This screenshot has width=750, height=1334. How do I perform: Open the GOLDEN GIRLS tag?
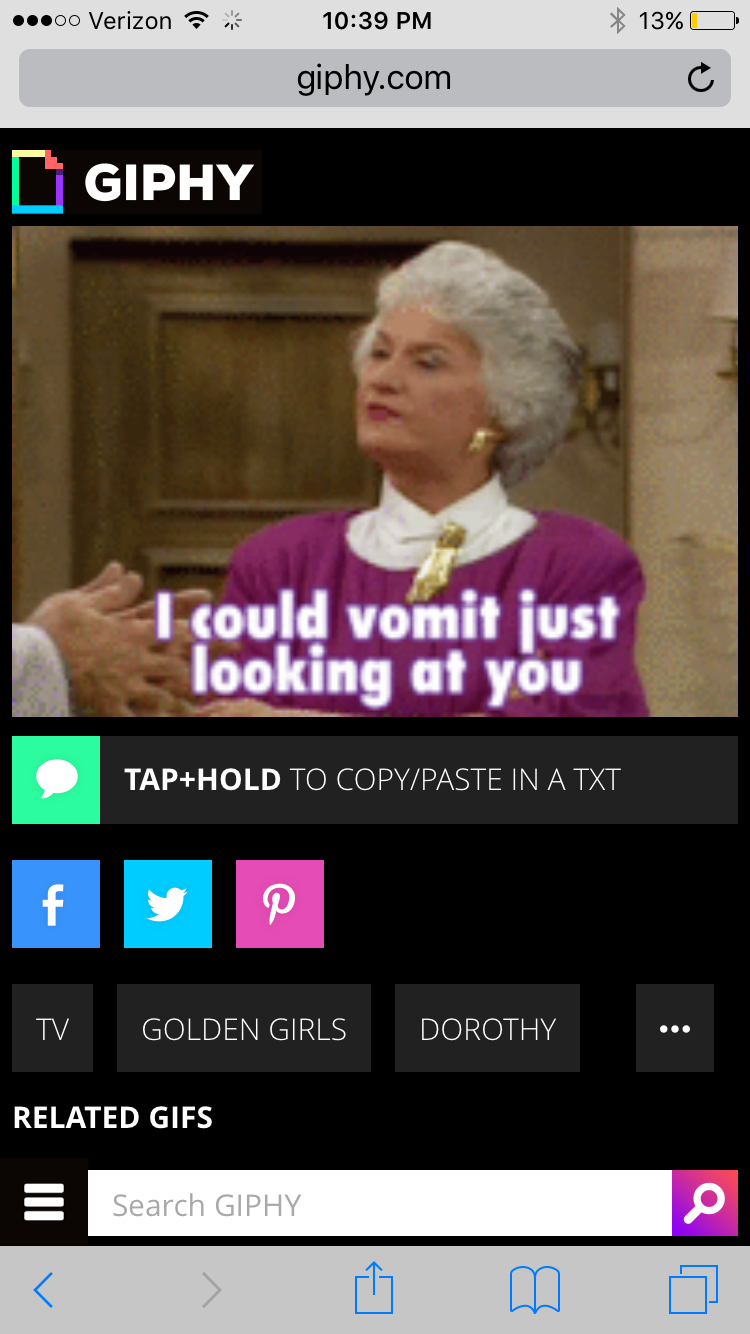[244, 1028]
